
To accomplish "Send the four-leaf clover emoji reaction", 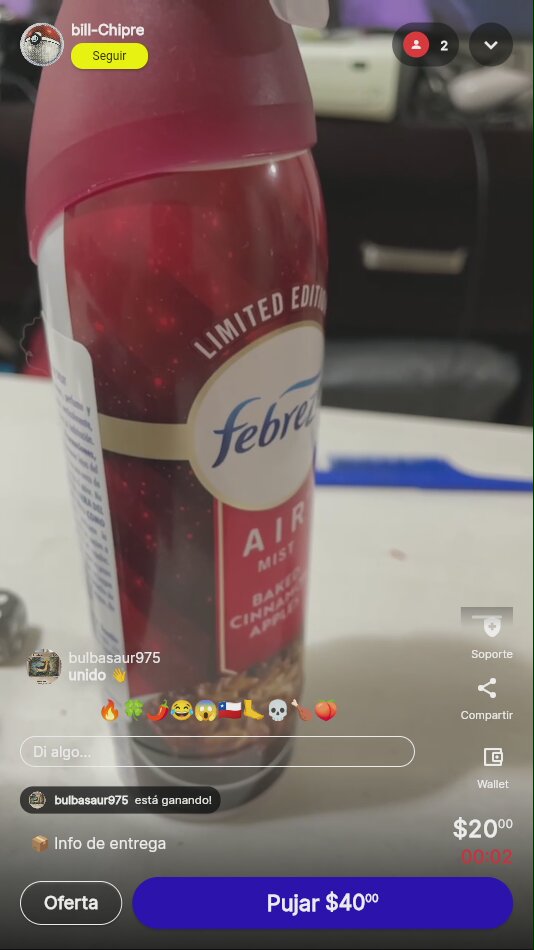I will 133,710.
